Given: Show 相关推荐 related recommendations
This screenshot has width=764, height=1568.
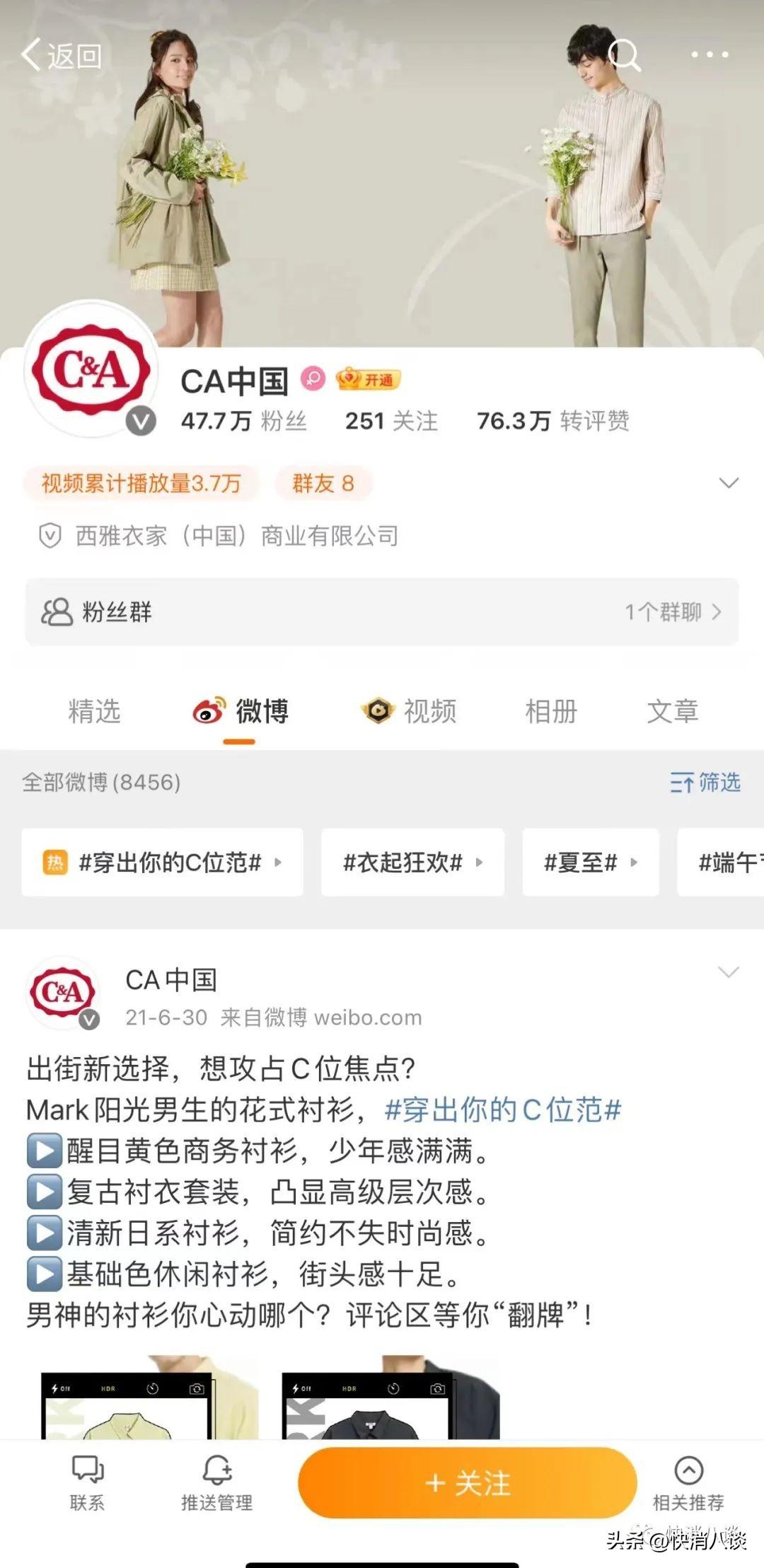Looking at the screenshot, I should pos(688,1482).
